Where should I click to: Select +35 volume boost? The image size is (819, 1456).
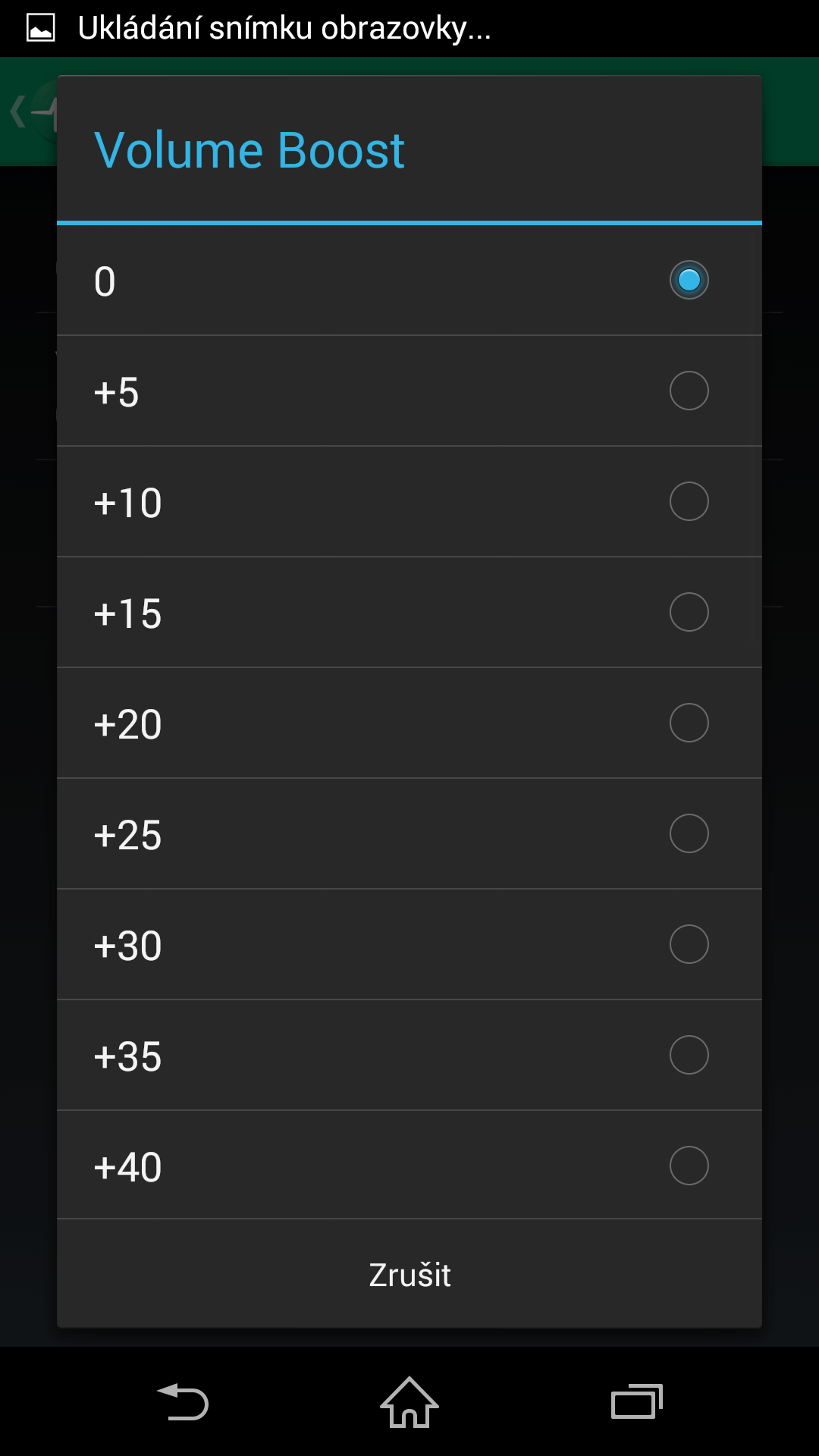pos(409,1056)
